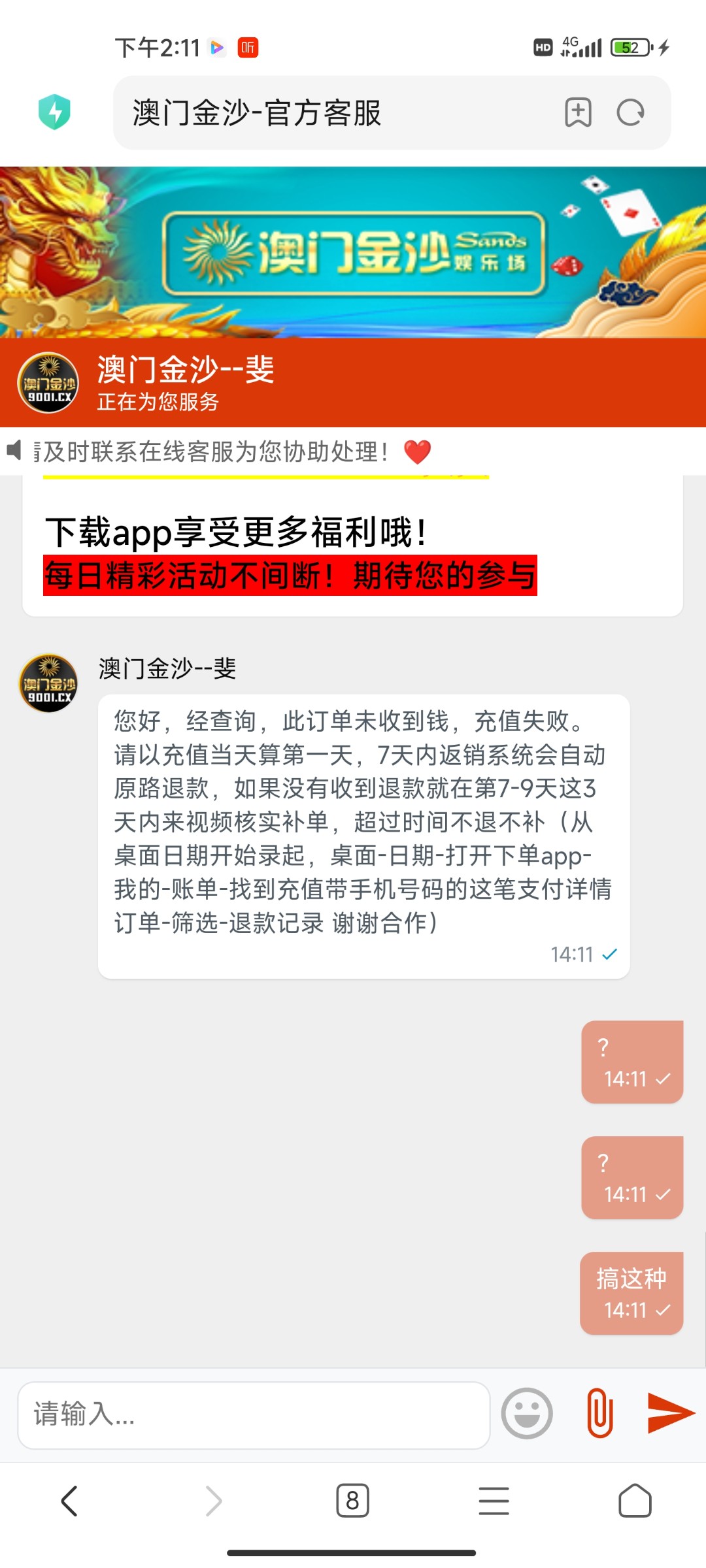Image resolution: width=706 pixels, height=1568 pixels.
Task: Focus the 请输入... message field
Action: 254,1415
